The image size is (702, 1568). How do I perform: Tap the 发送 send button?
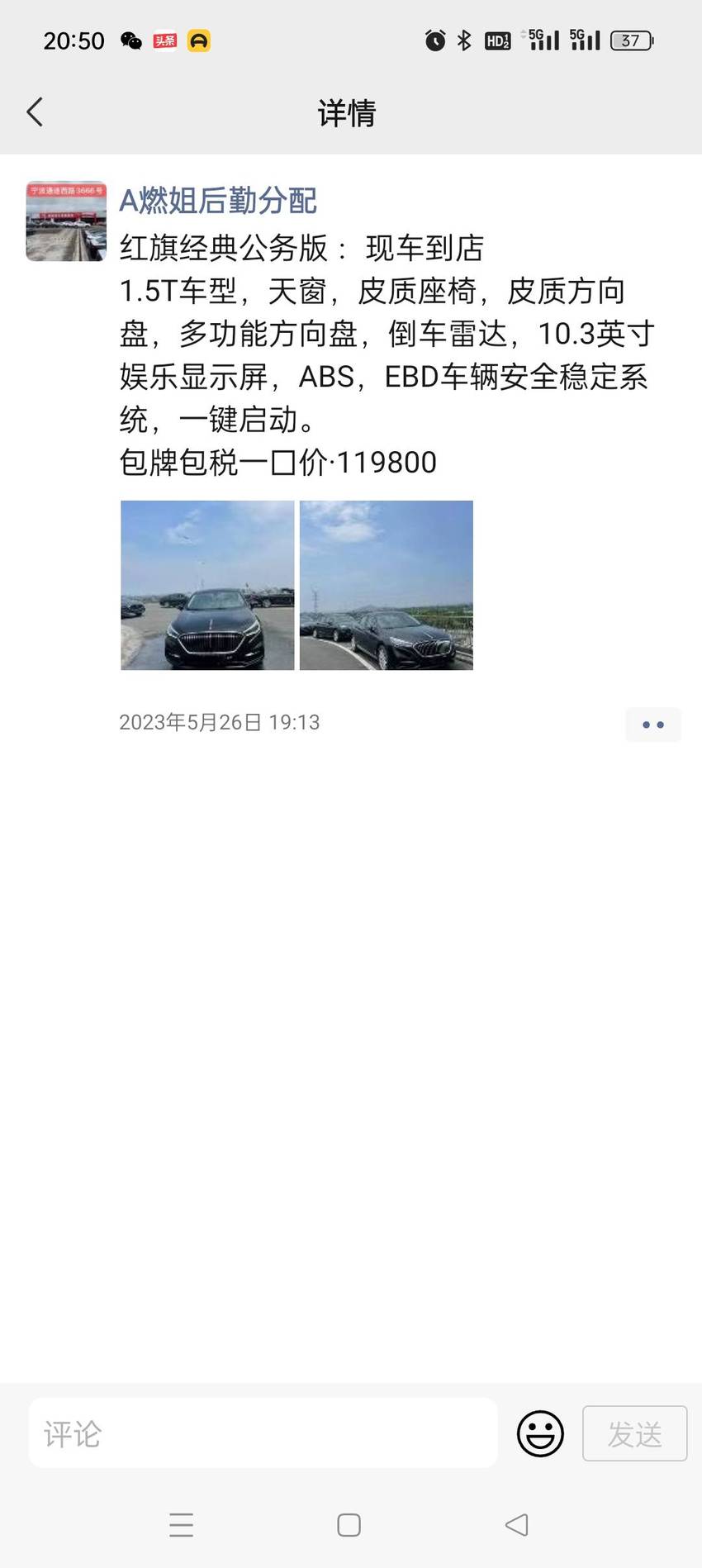pyautogui.click(x=634, y=1433)
